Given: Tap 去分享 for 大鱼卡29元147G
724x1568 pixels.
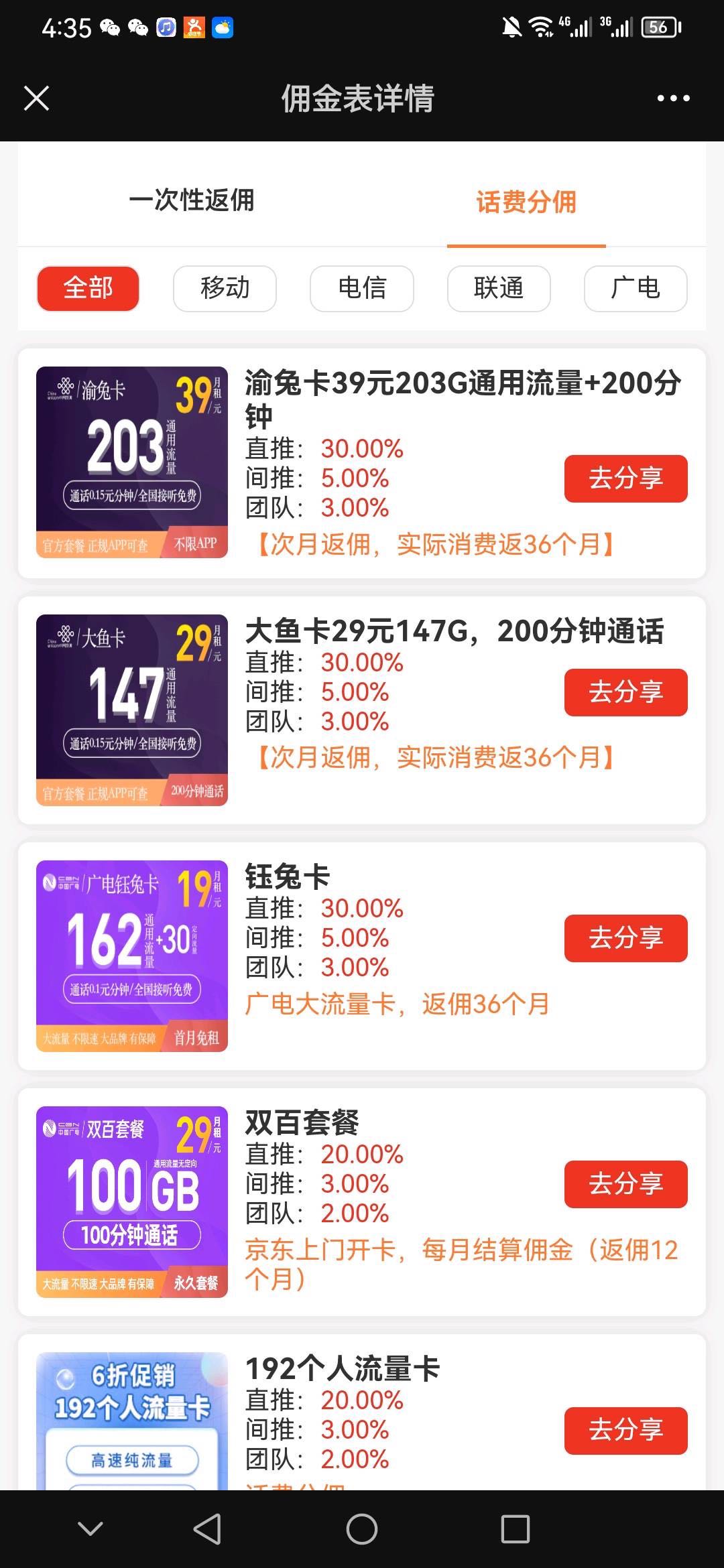Looking at the screenshot, I should pyautogui.click(x=625, y=692).
